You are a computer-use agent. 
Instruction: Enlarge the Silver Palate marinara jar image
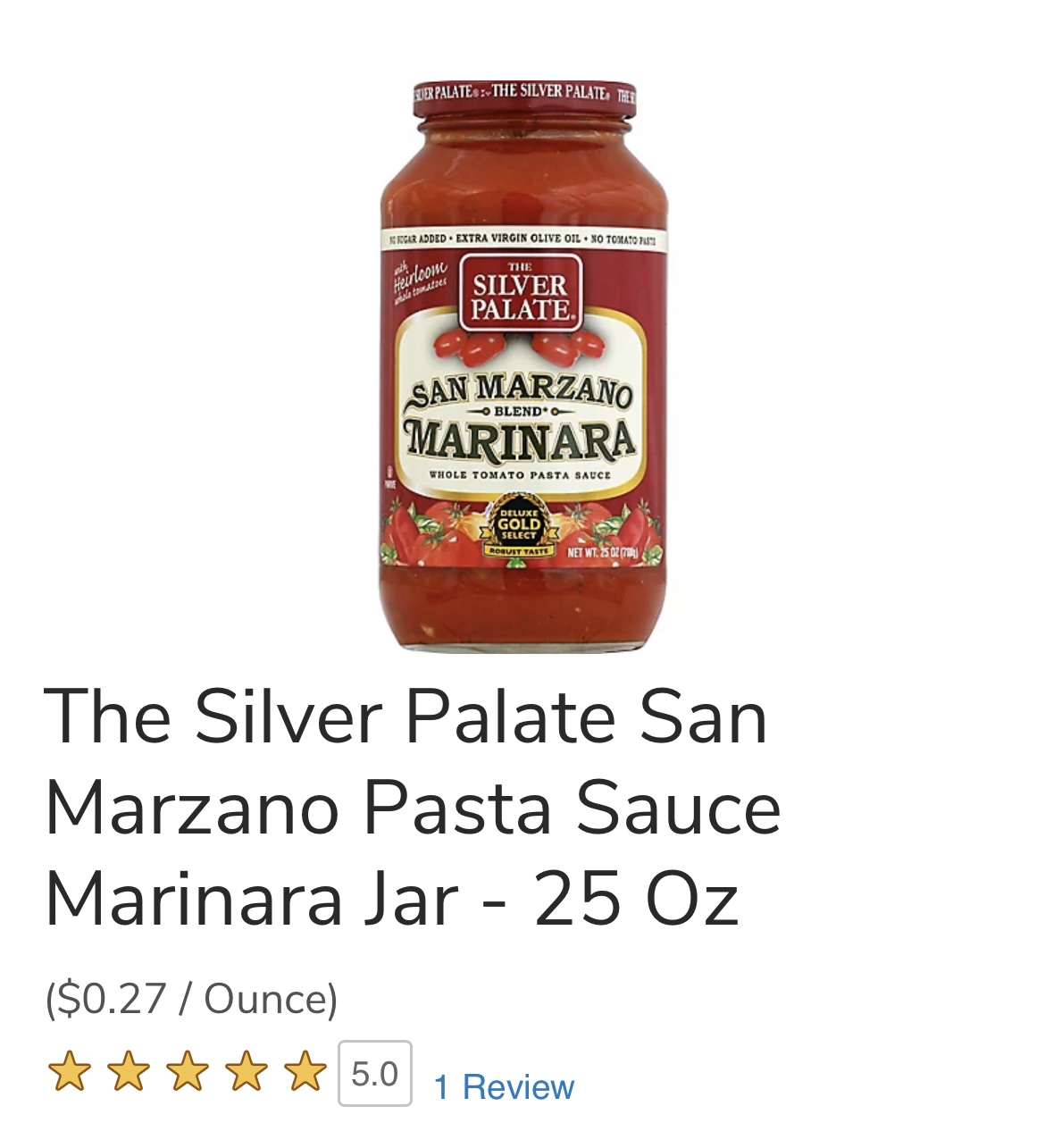click(x=523, y=366)
